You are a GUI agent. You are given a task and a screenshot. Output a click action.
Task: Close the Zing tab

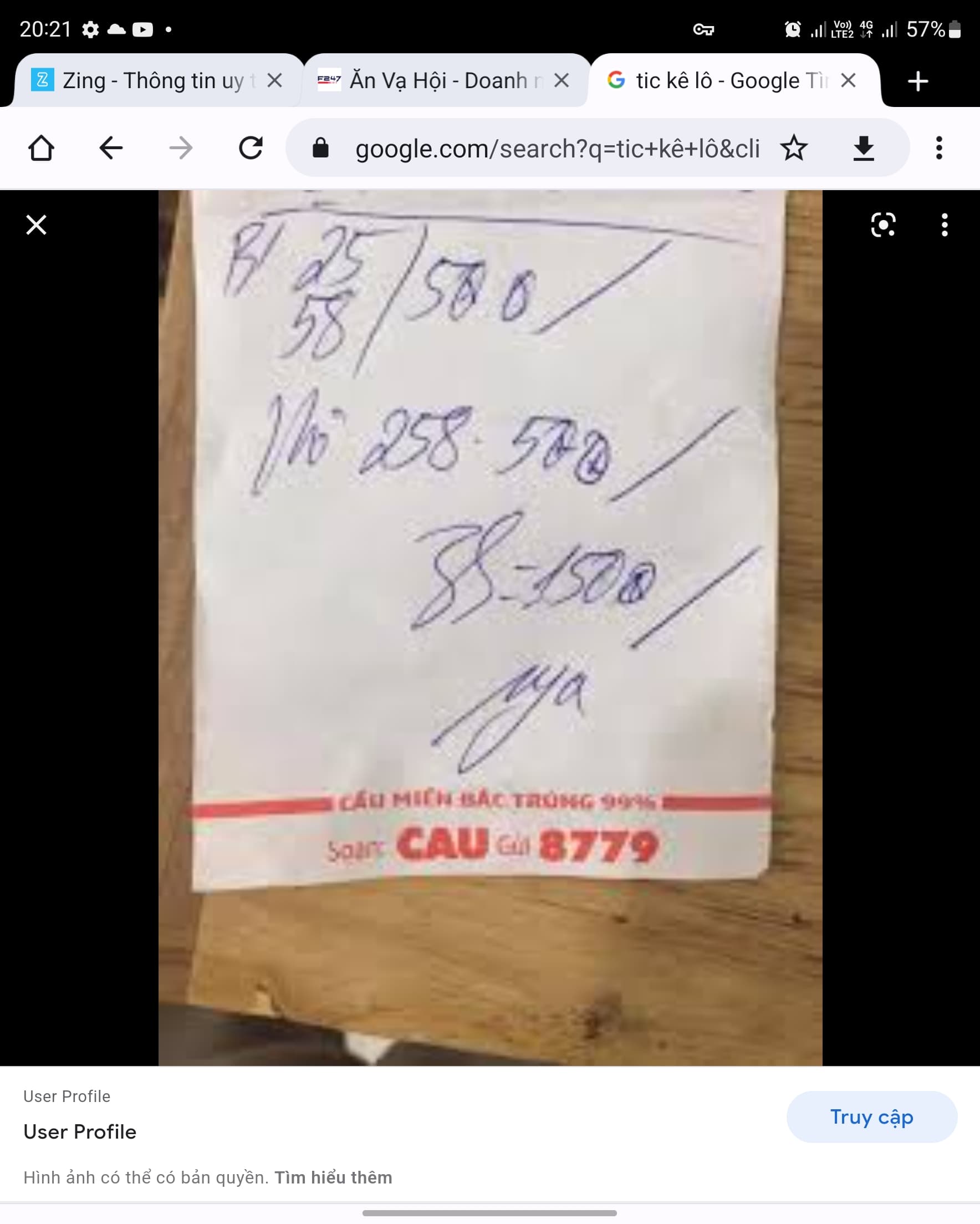(275, 80)
